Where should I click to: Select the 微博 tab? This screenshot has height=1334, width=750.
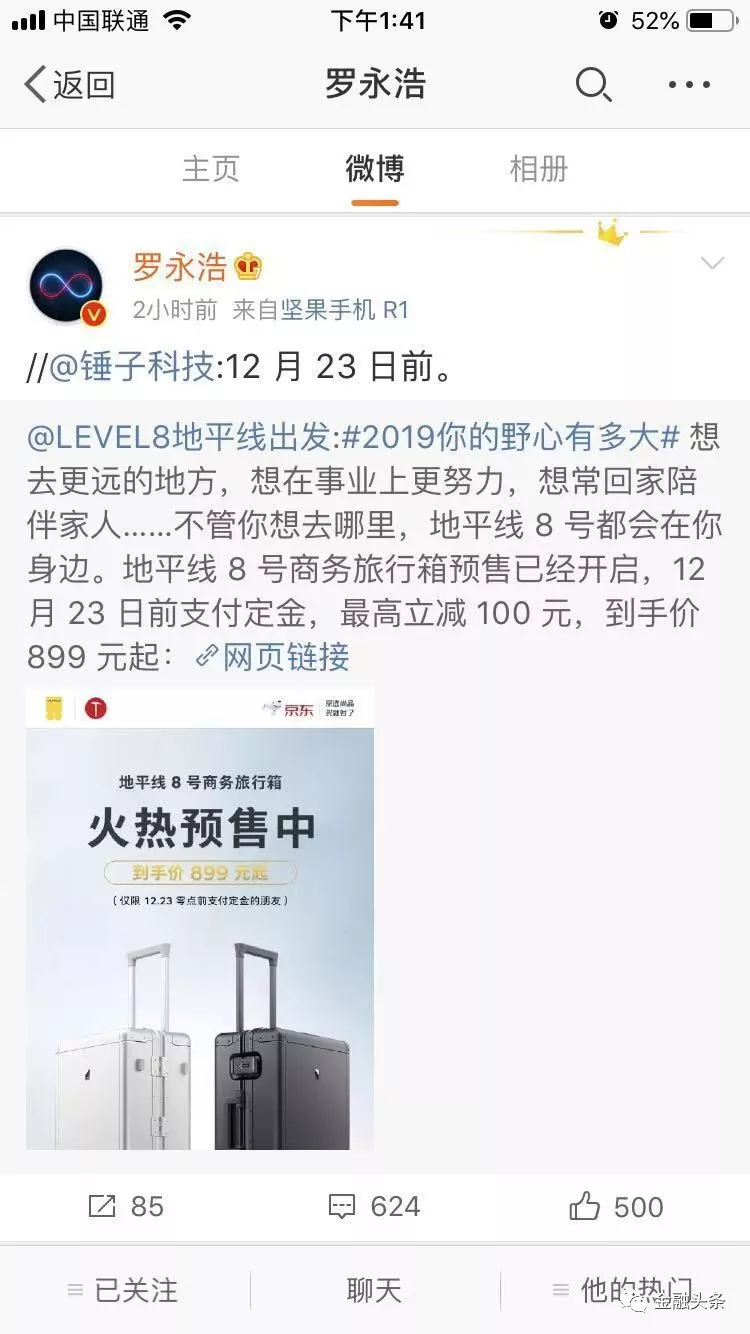[x=375, y=169]
